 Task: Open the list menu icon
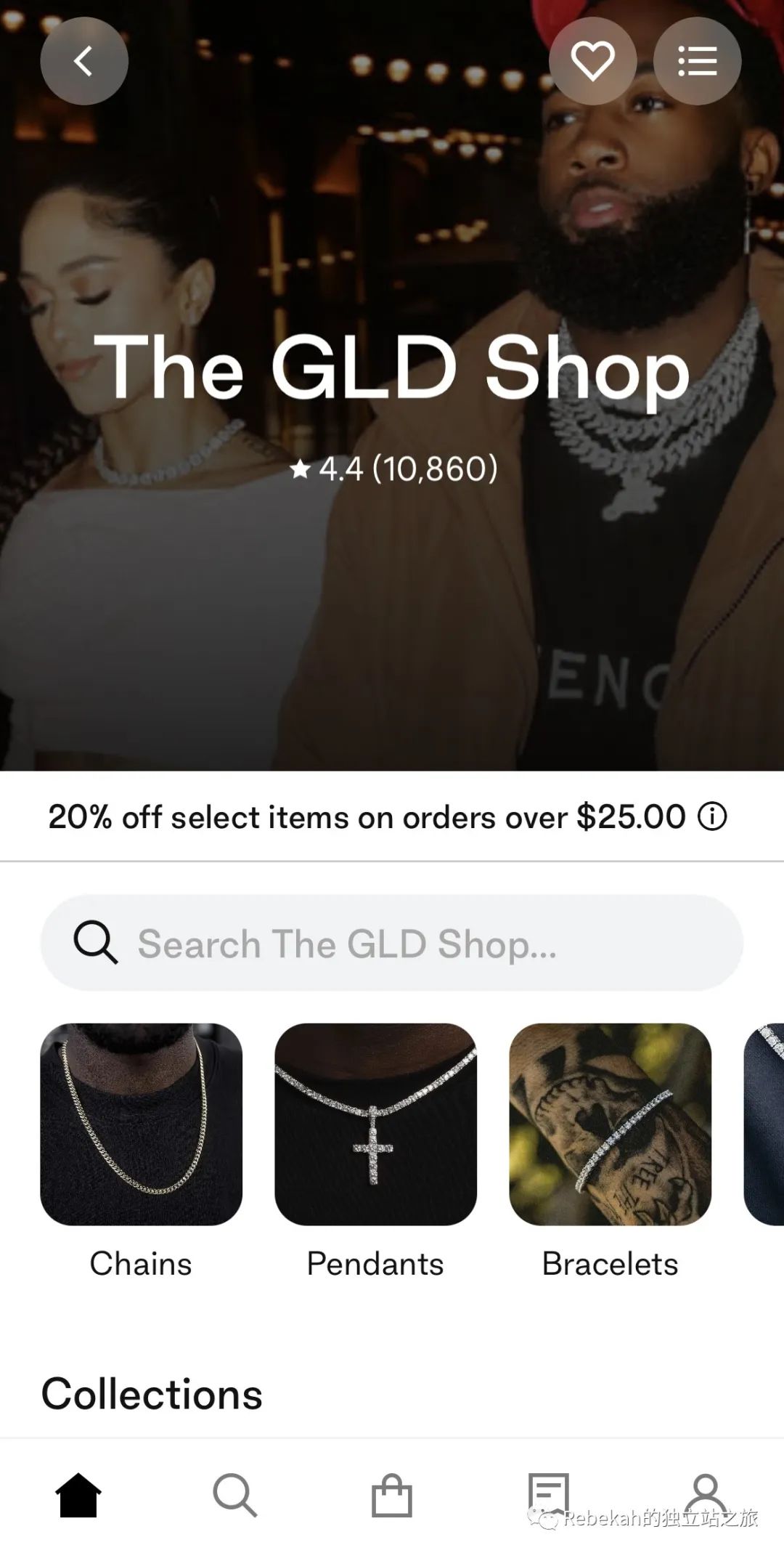[697, 61]
